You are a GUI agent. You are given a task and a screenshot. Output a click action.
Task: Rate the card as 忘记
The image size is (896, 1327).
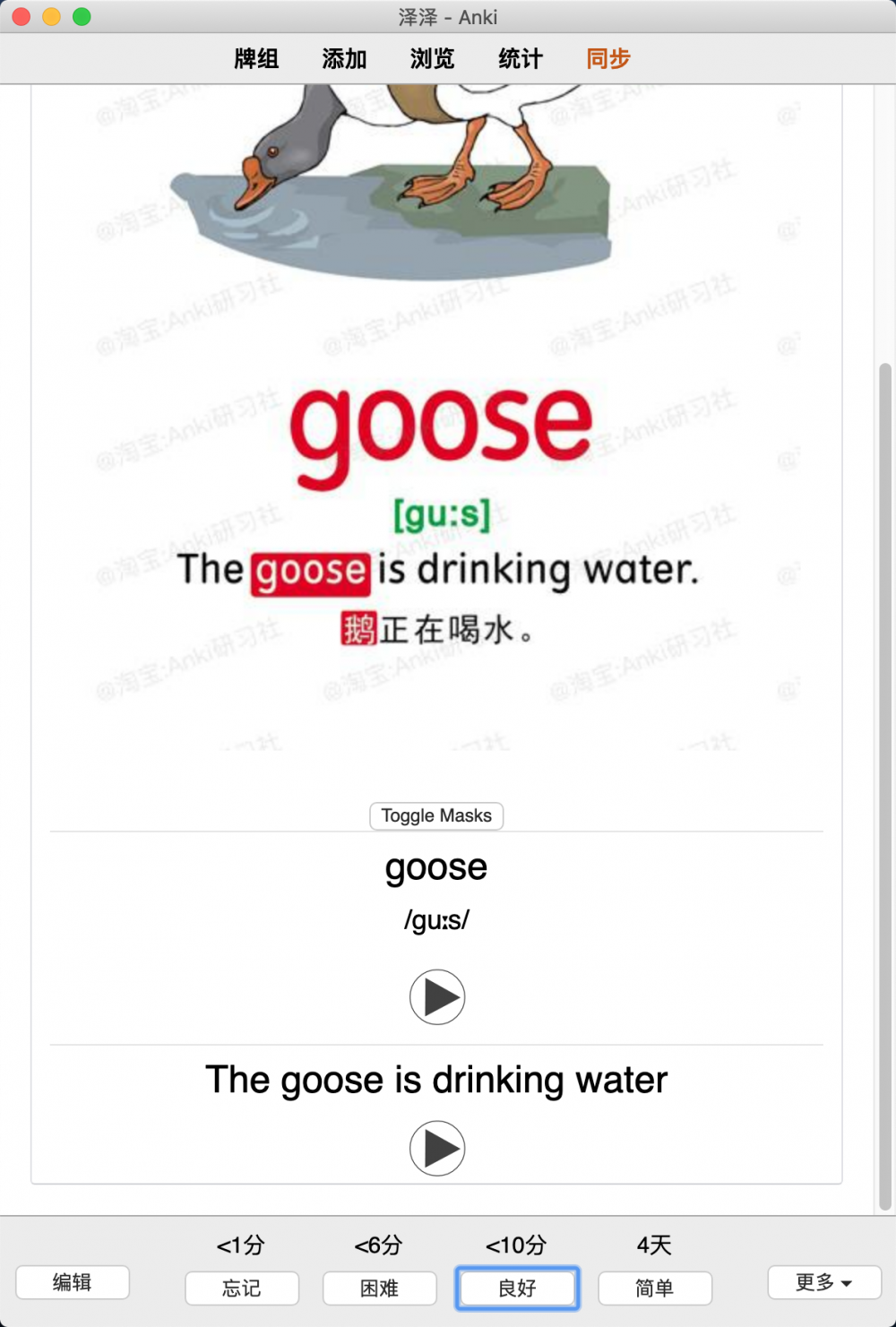coord(242,1288)
